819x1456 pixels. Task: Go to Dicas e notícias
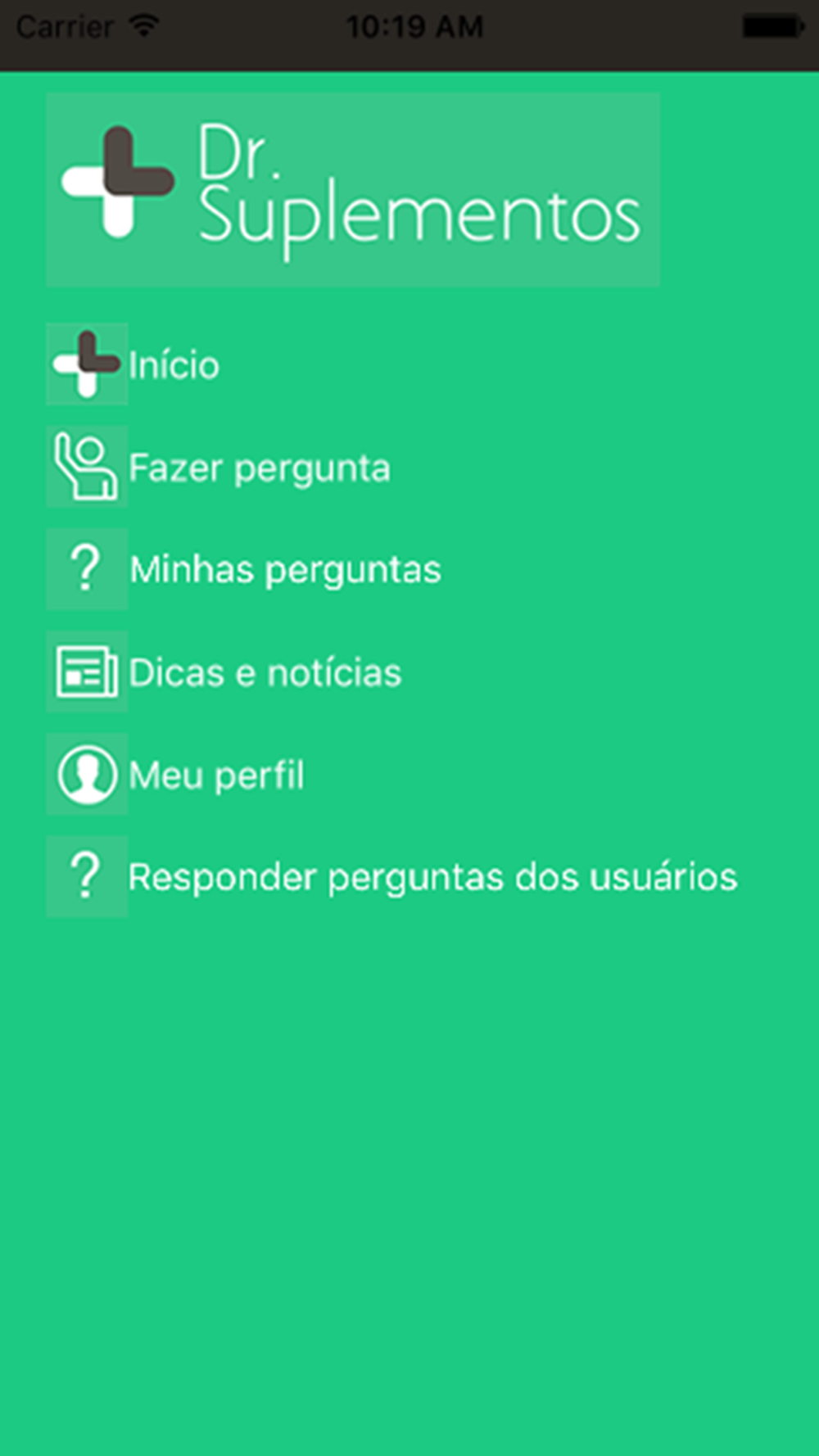click(265, 673)
